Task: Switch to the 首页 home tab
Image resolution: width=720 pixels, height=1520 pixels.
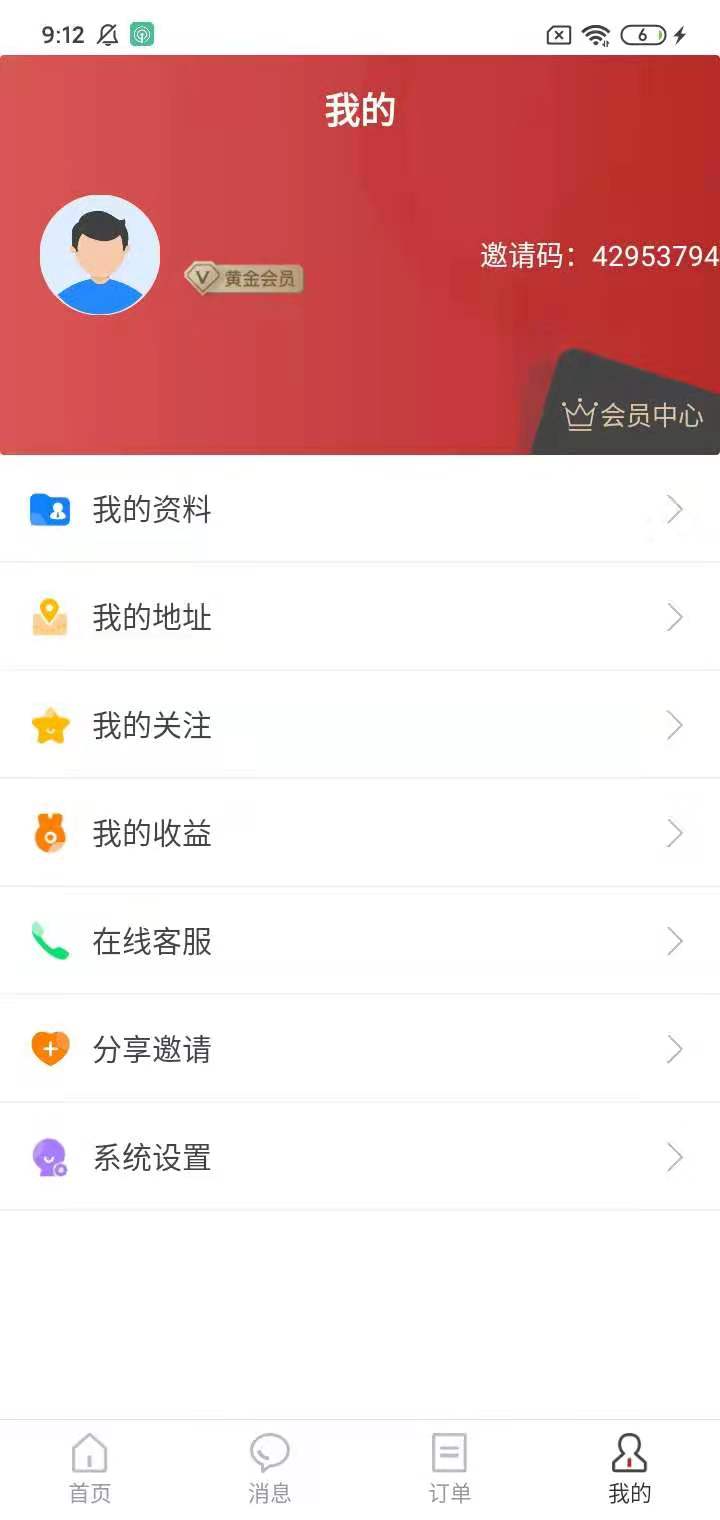Action: point(90,1468)
